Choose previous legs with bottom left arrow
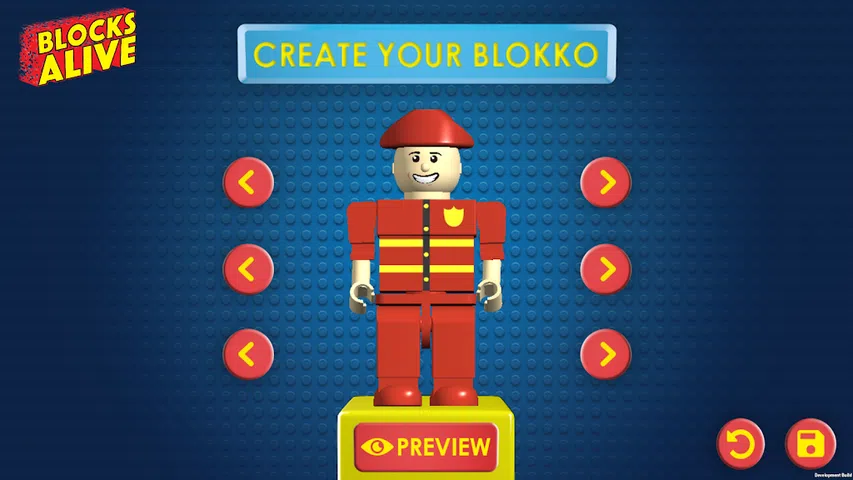The image size is (853, 480). click(248, 353)
